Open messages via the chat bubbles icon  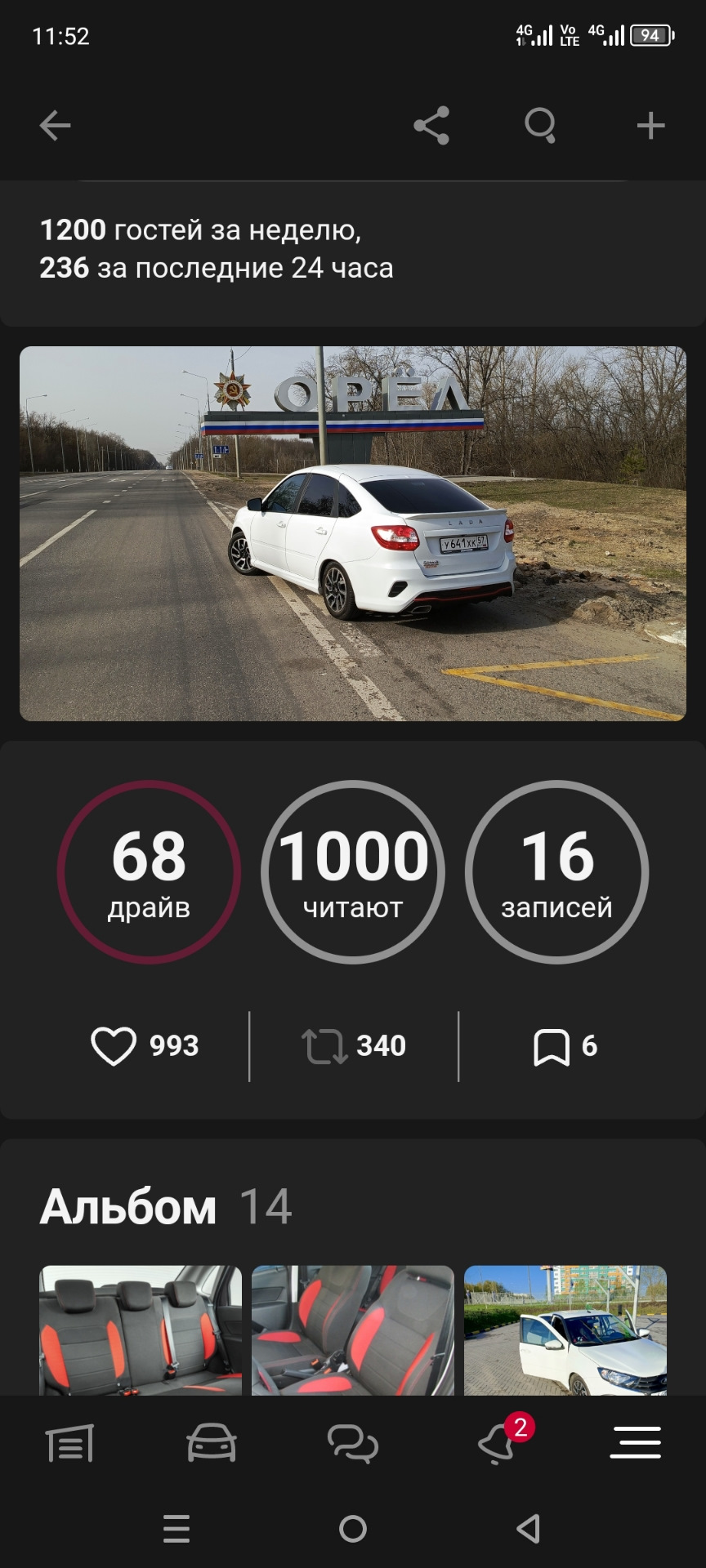click(353, 1444)
